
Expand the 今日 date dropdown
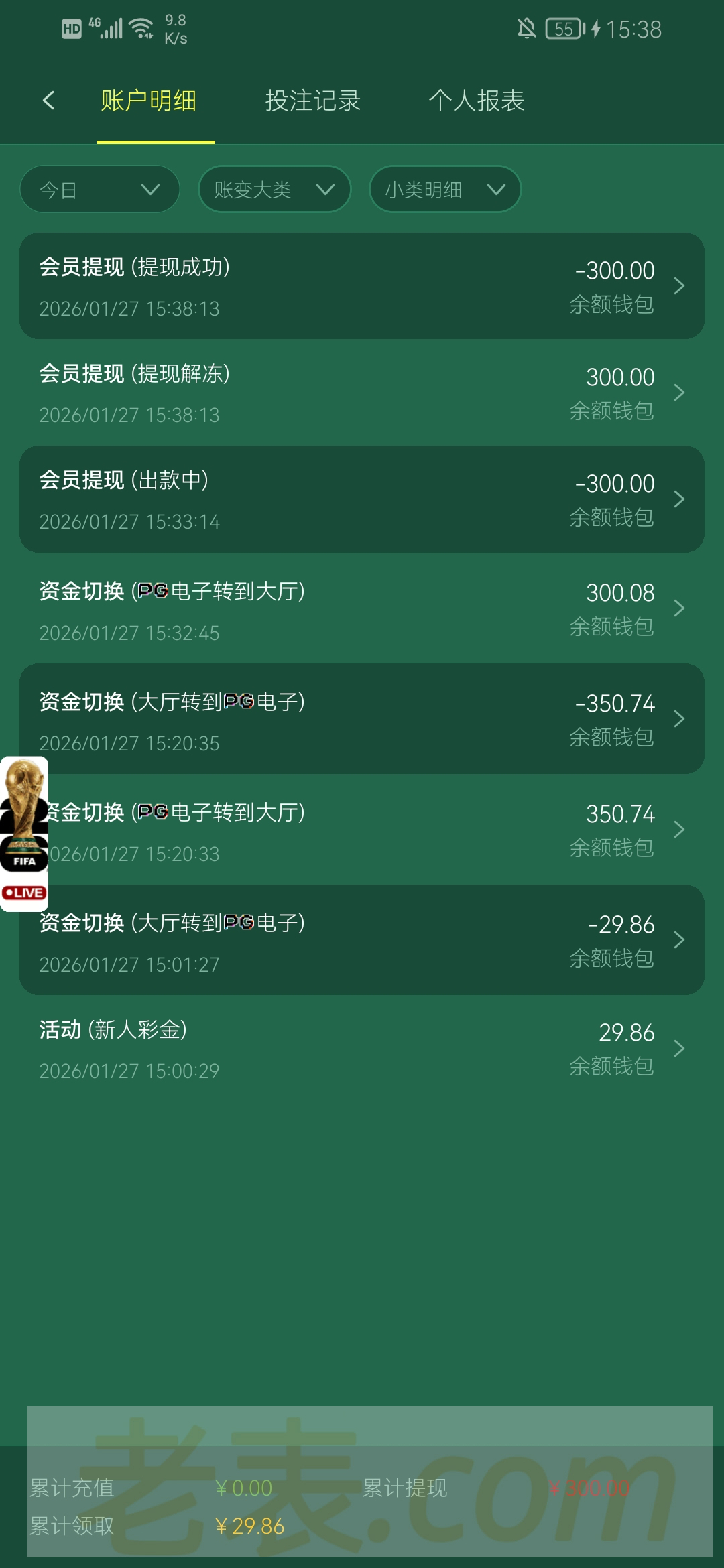(100, 190)
